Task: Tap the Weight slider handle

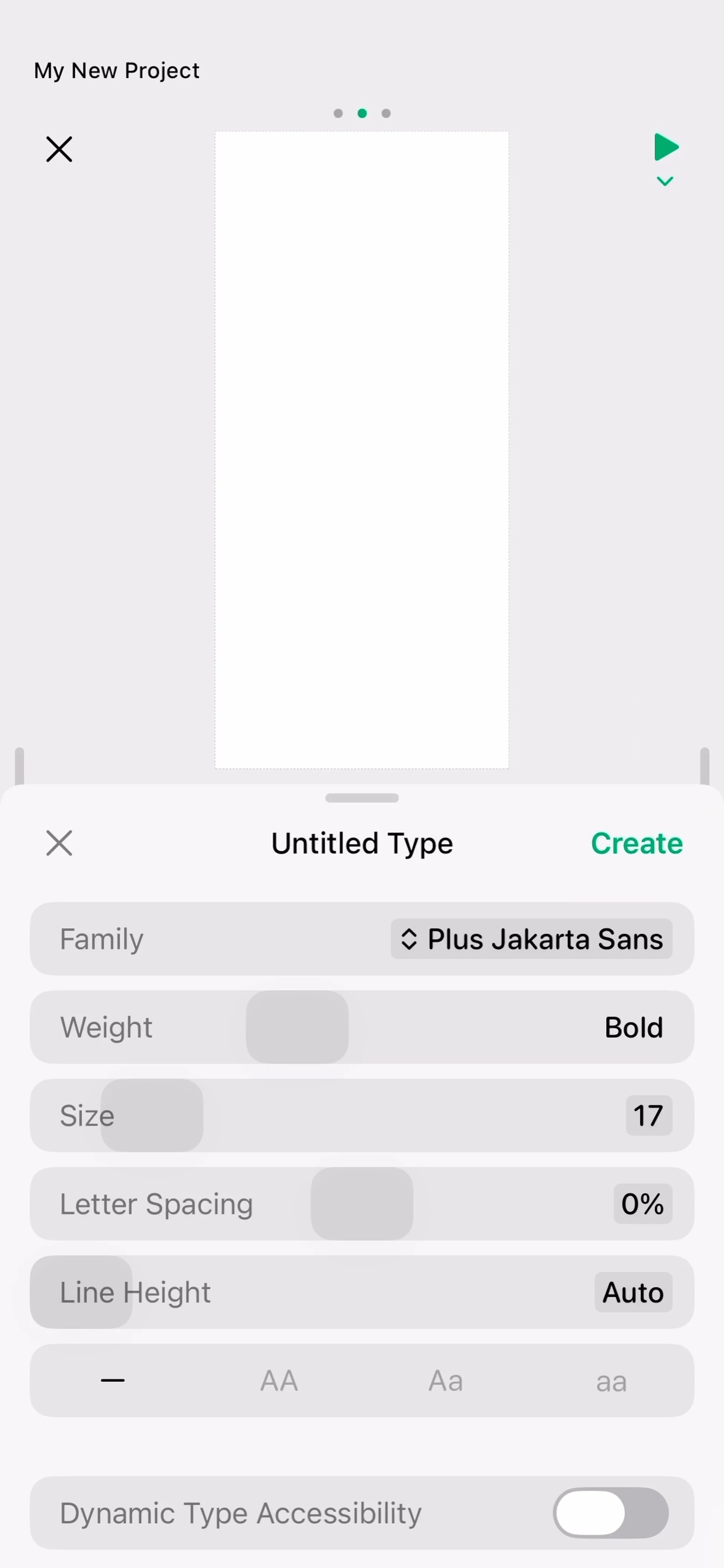Action: coord(297,1027)
